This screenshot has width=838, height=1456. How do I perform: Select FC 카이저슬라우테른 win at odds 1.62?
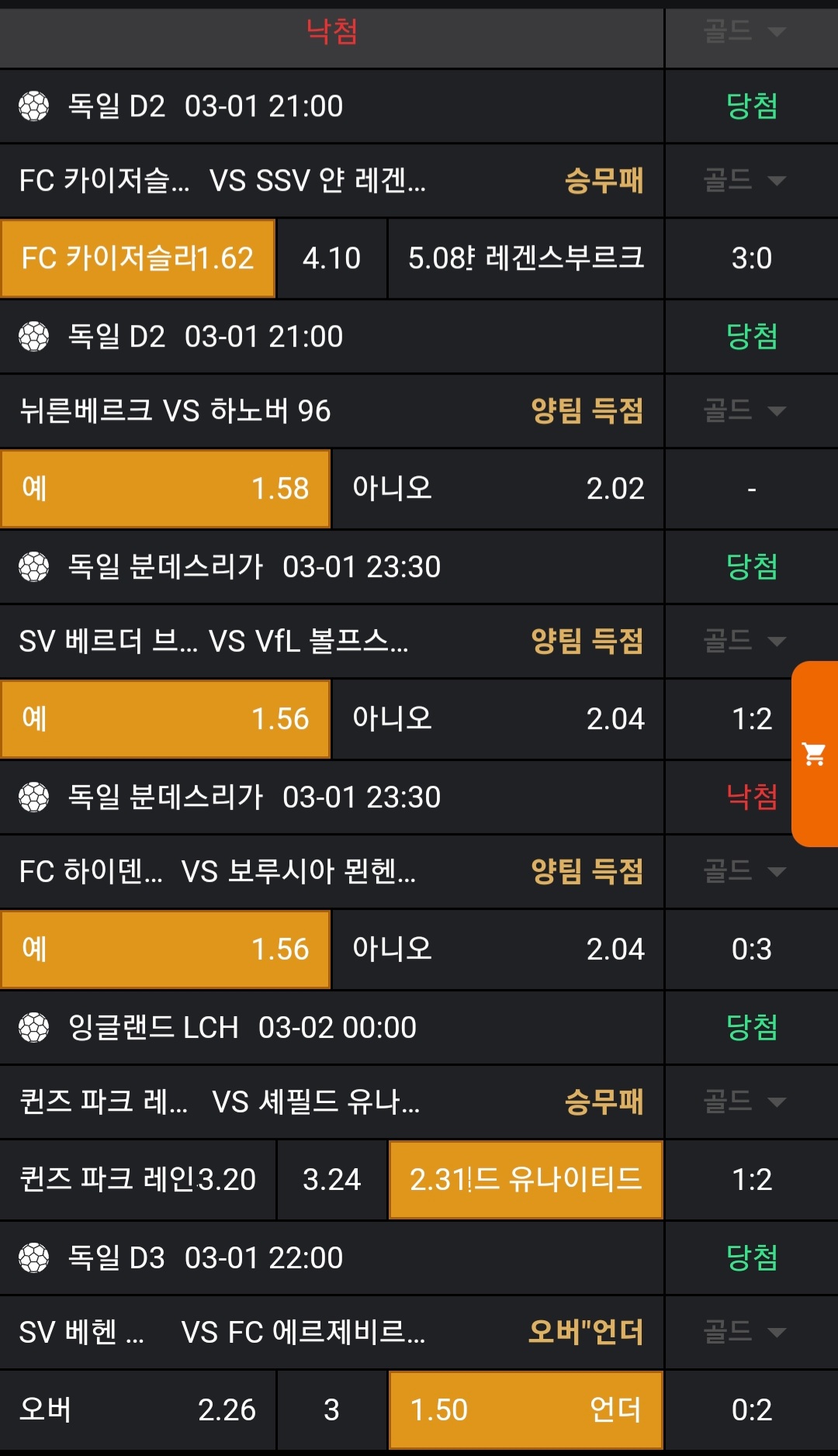click(x=138, y=258)
